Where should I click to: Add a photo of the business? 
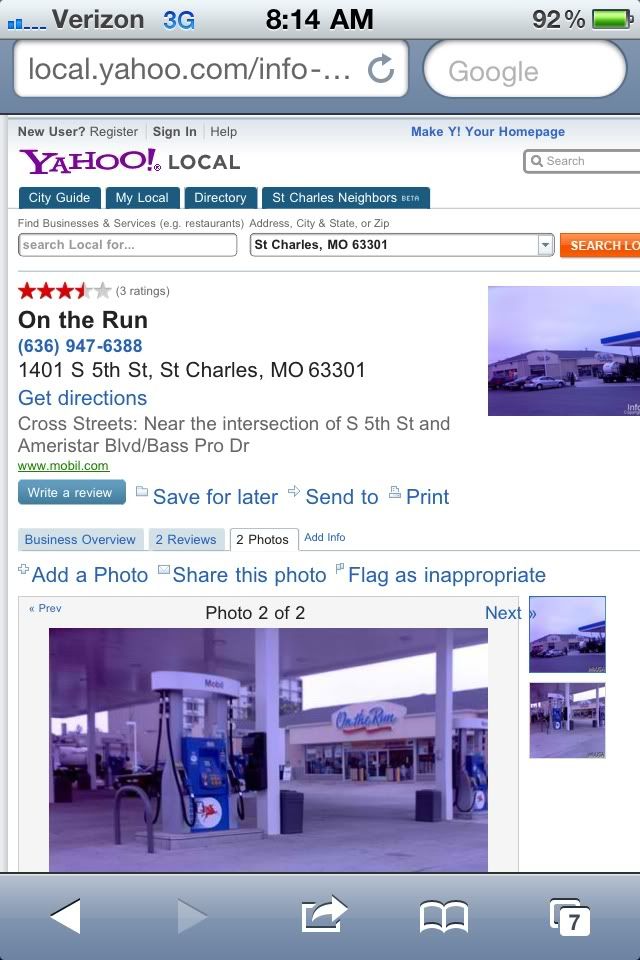click(x=90, y=575)
